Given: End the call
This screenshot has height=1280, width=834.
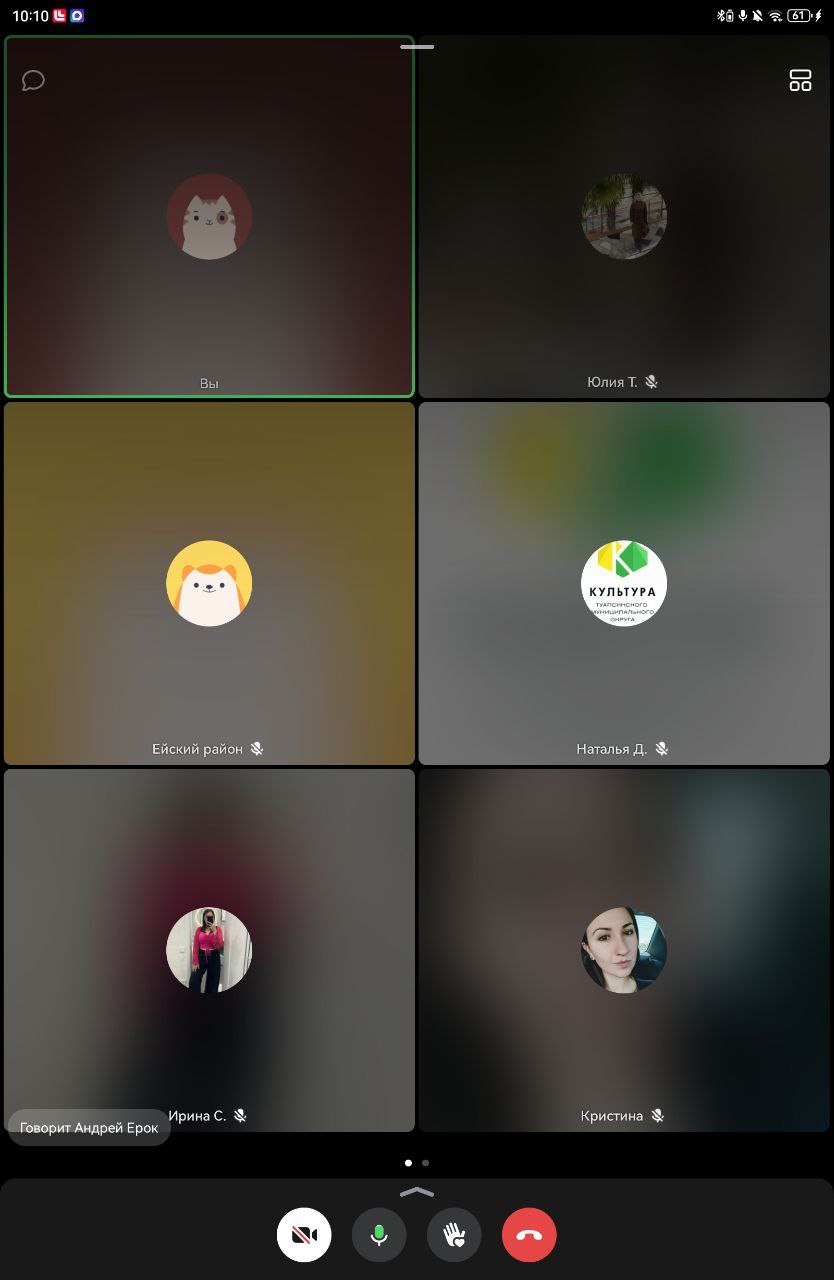Looking at the screenshot, I should point(529,1235).
